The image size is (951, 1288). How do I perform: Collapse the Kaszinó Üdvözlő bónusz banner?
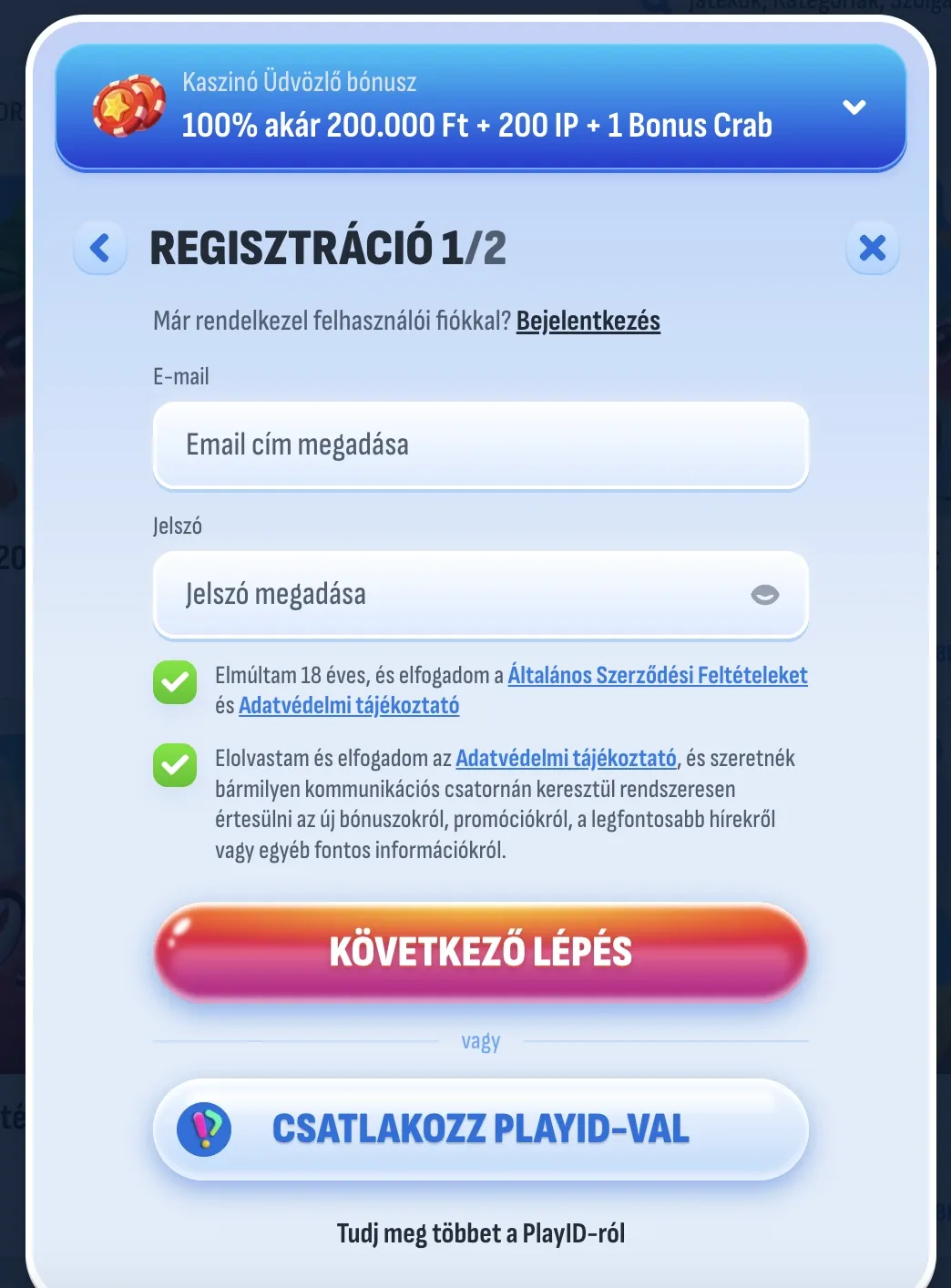854,107
